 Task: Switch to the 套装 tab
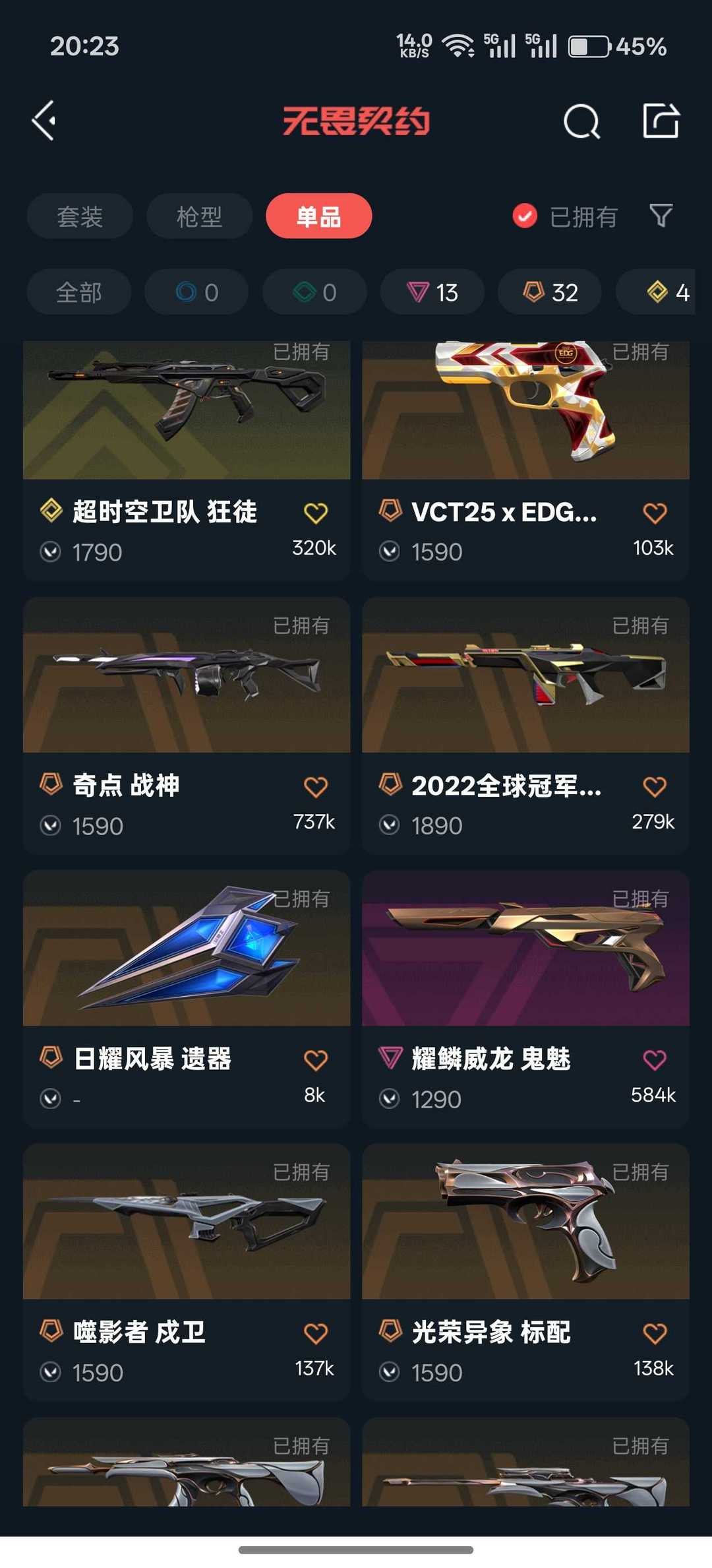pos(80,216)
